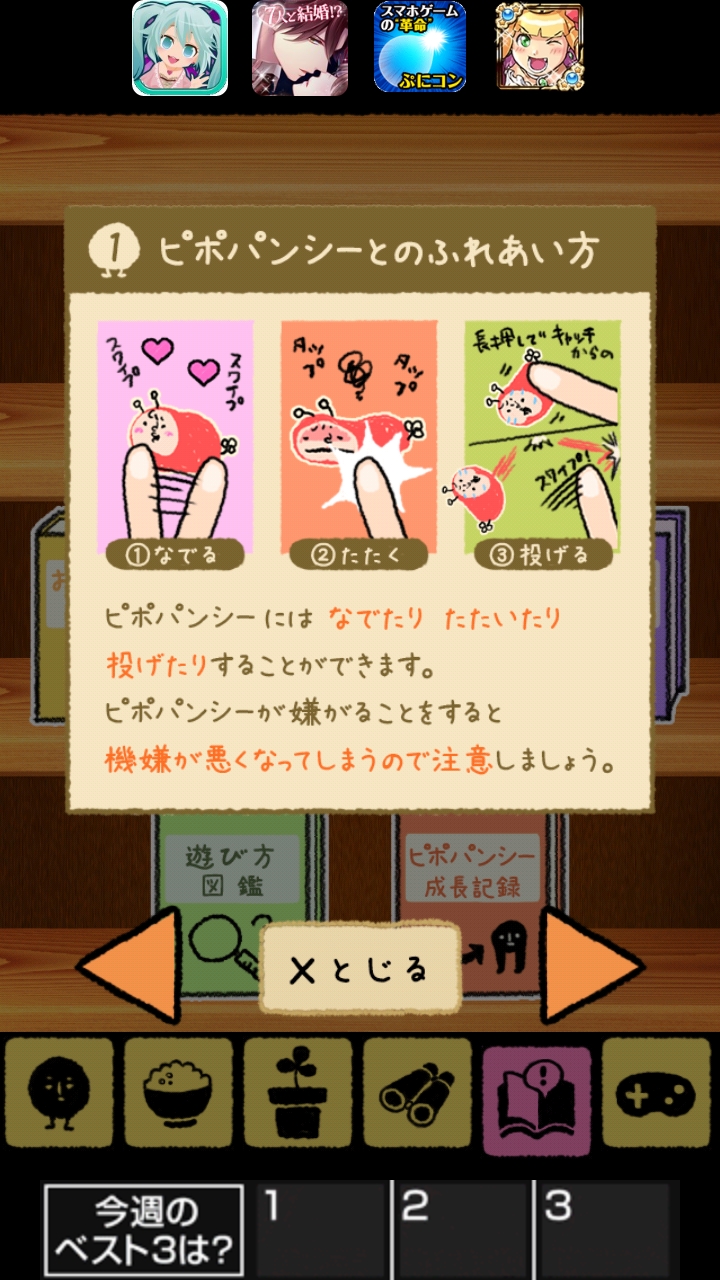The width and height of the screenshot is (720, 1280).
Task: Select the book guide tab
Action: (536, 1092)
